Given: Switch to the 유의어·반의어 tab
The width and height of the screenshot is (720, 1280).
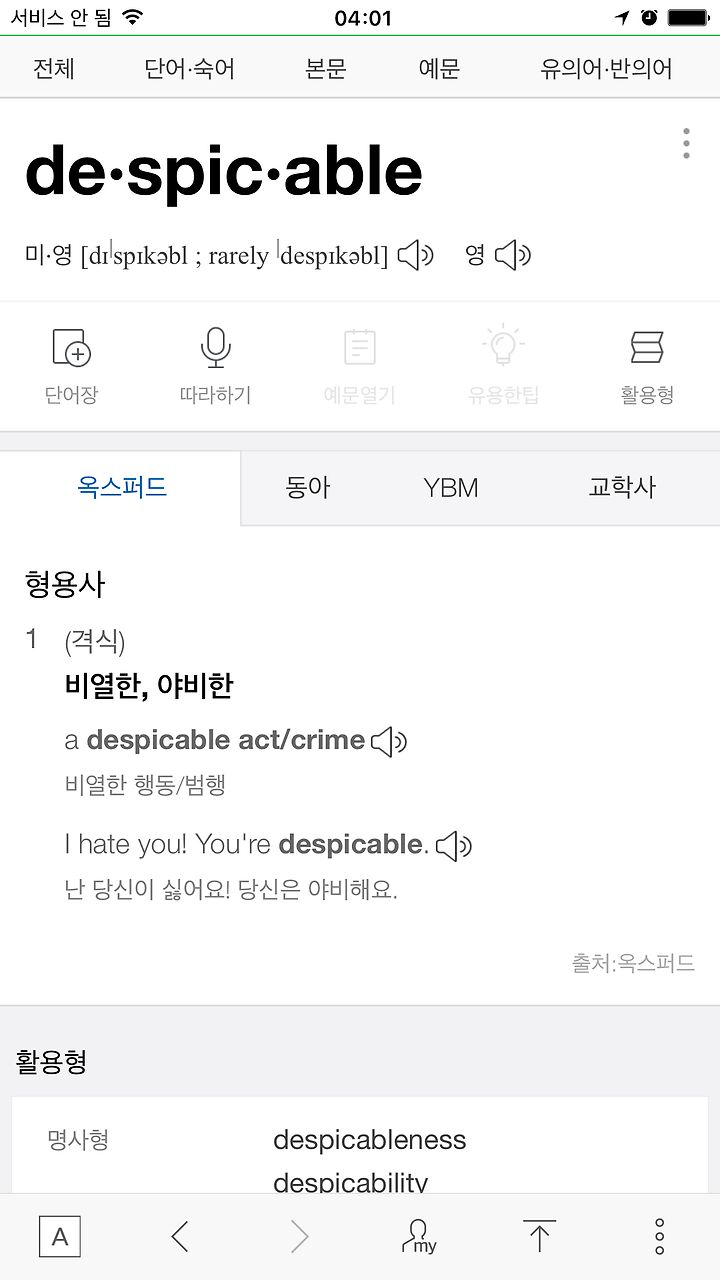Looking at the screenshot, I should [606, 69].
